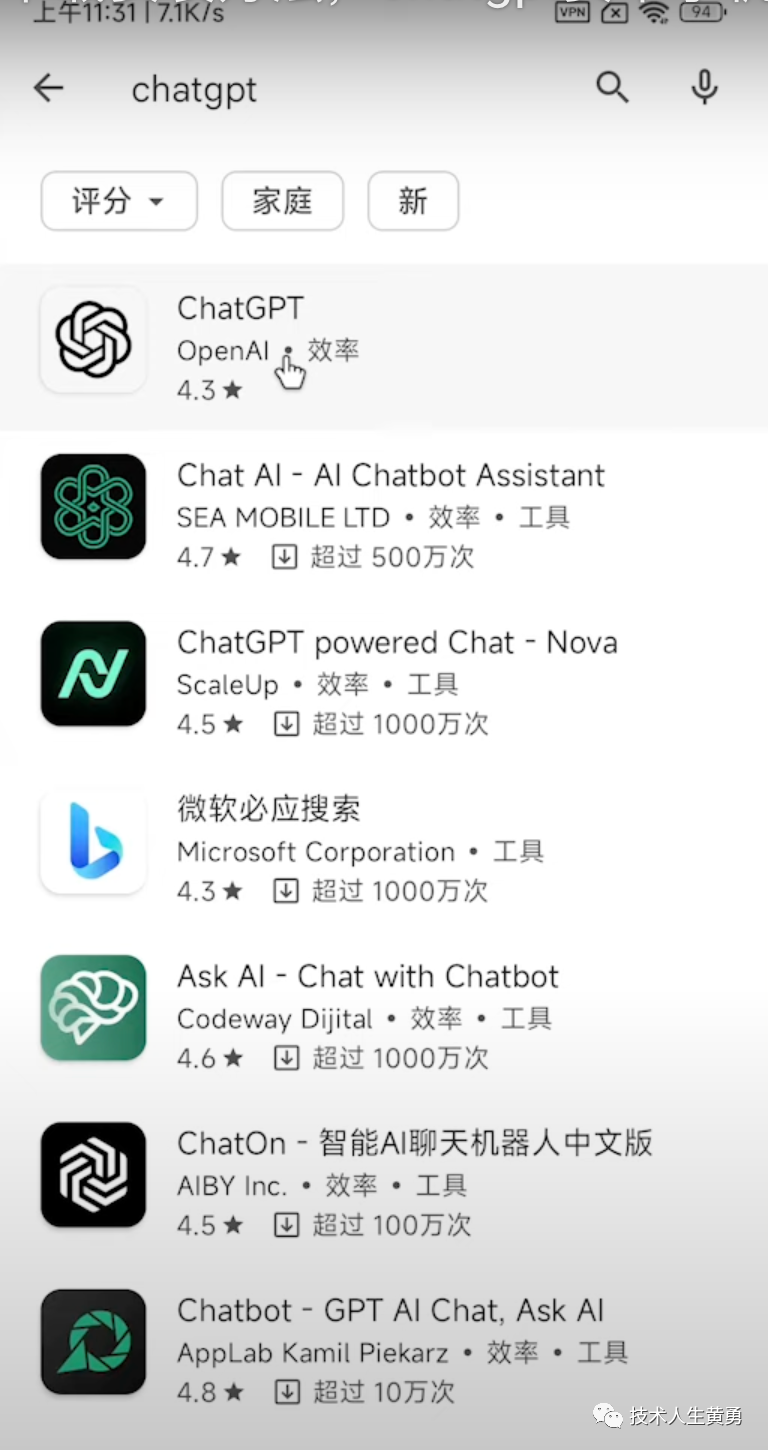Image resolution: width=768 pixels, height=1450 pixels.
Task: Open ChatOn - 智能AI聊天机器人中文版 listing
Action: pyautogui.click(x=414, y=1143)
